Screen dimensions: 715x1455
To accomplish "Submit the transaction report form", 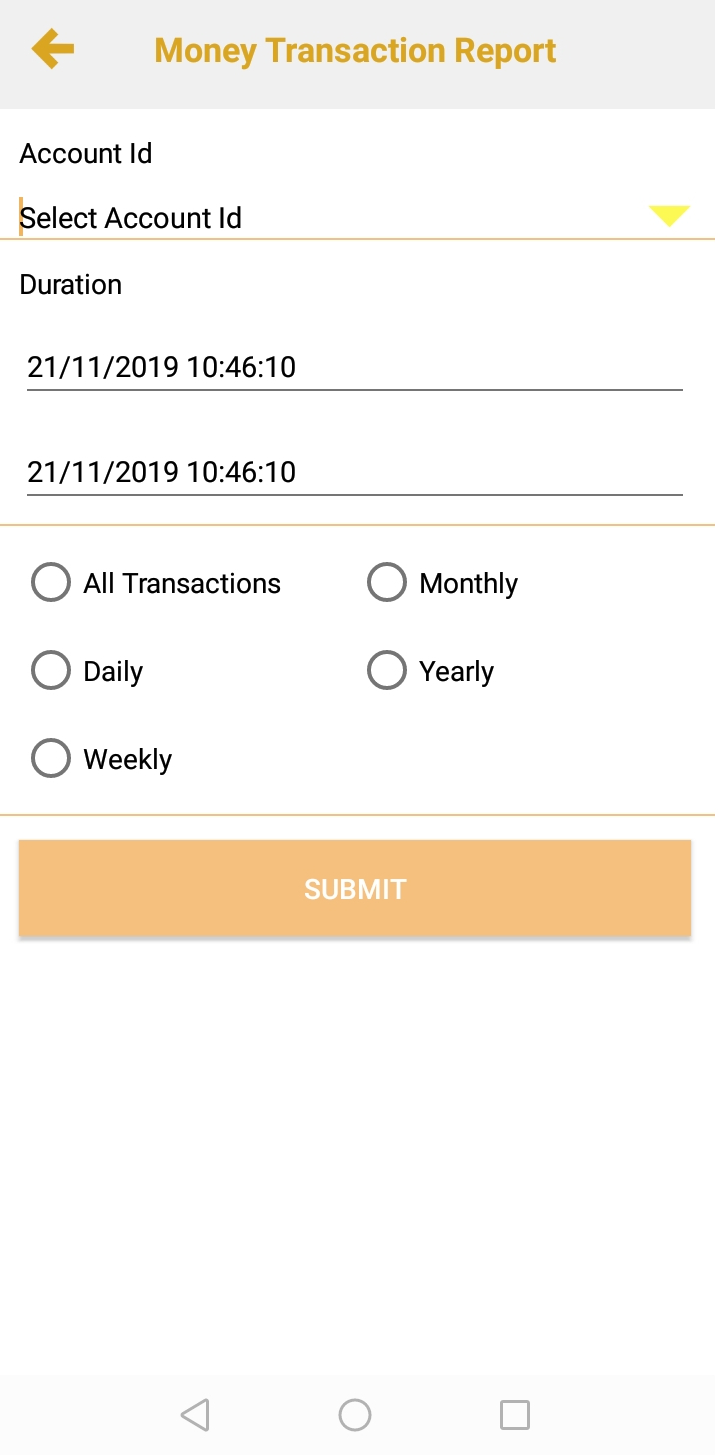I will (354, 888).
